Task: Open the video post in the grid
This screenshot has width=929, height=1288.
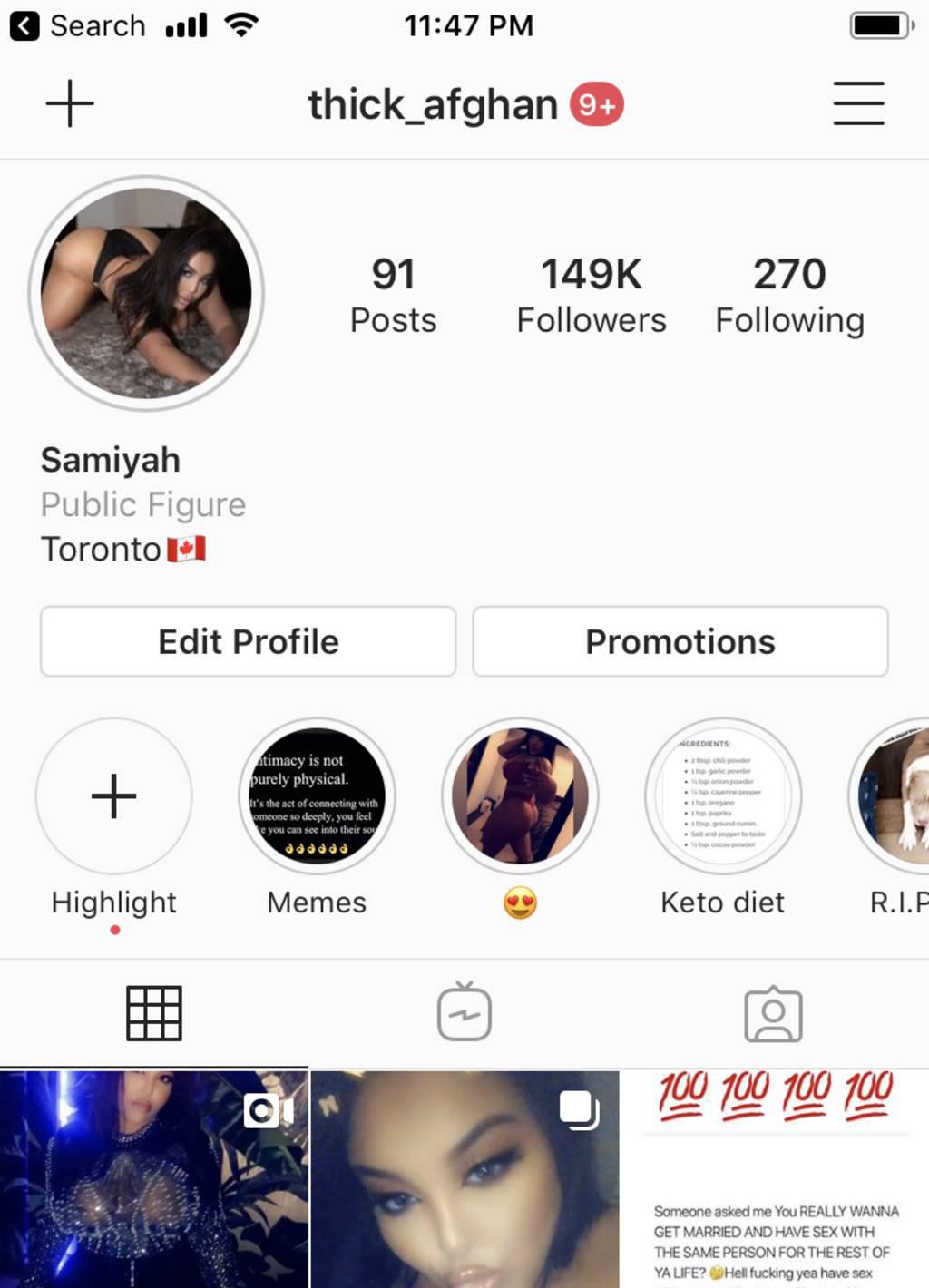Action: click(154, 1179)
